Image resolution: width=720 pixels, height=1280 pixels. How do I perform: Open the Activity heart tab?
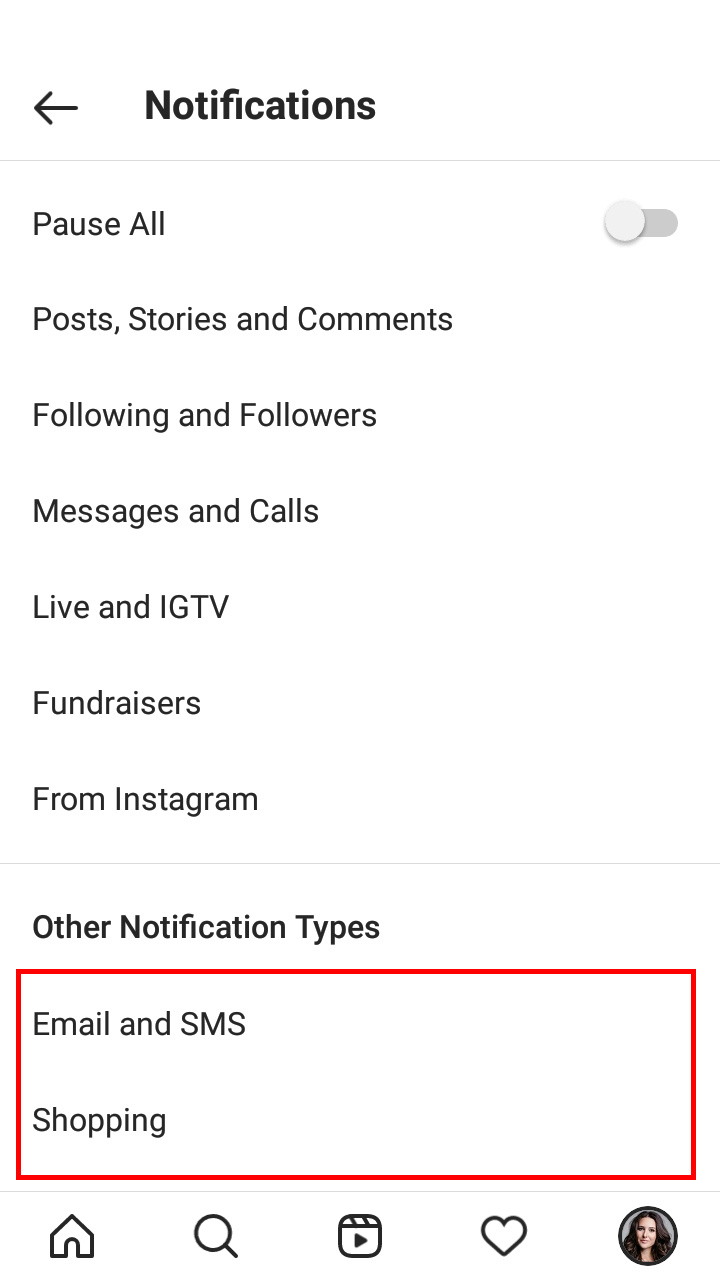(504, 1237)
